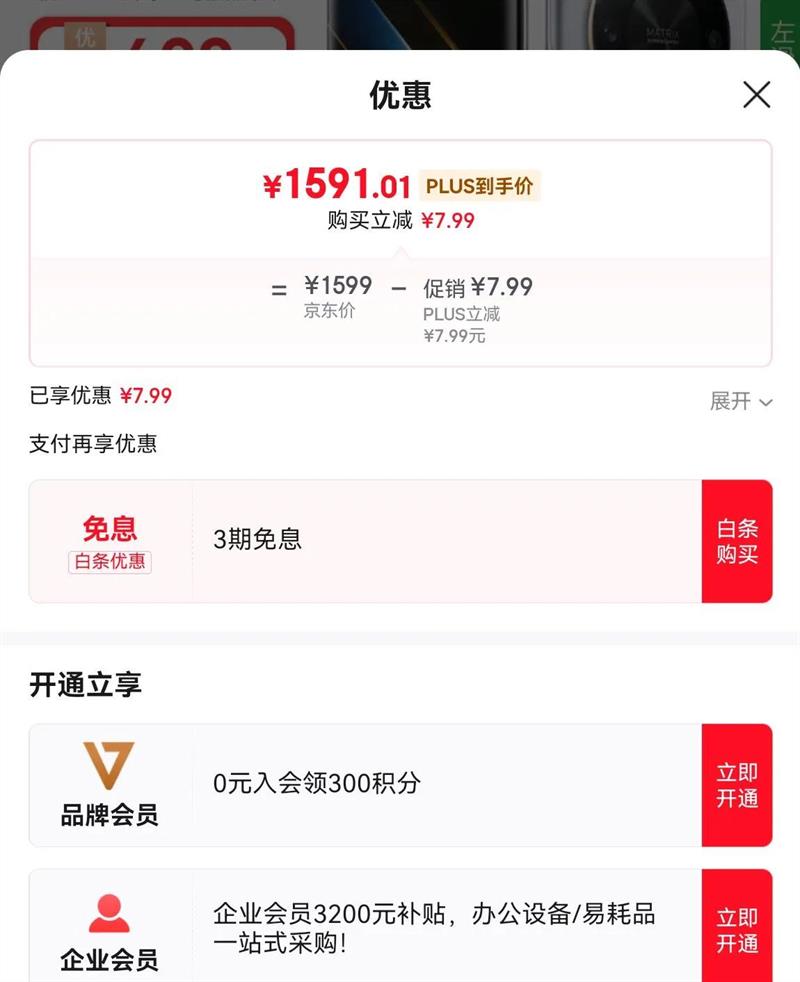This screenshot has width=800, height=982.
Task: Tap 立即开通 for 企业会员
Action: click(x=737, y=929)
